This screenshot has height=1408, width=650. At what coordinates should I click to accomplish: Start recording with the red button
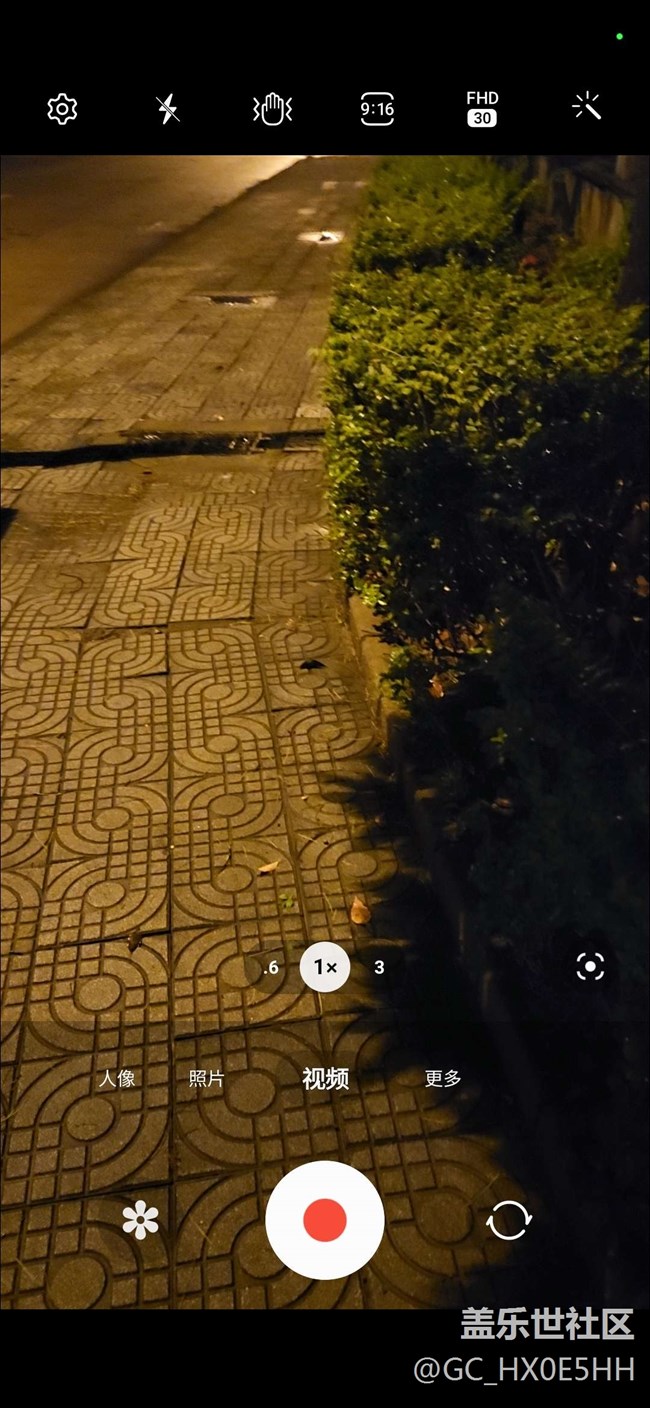[x=325, y=1220]
